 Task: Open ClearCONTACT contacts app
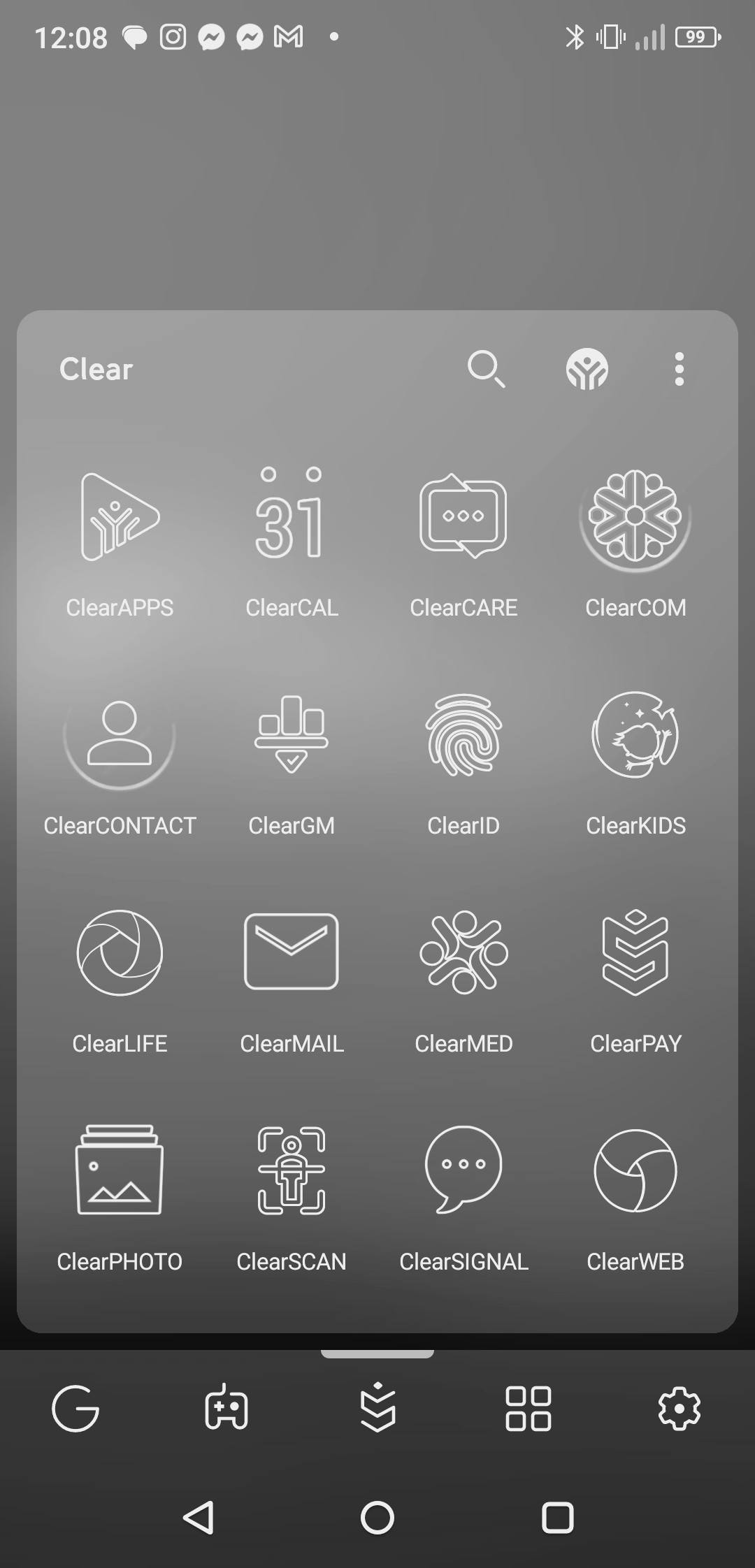point(120,736)
